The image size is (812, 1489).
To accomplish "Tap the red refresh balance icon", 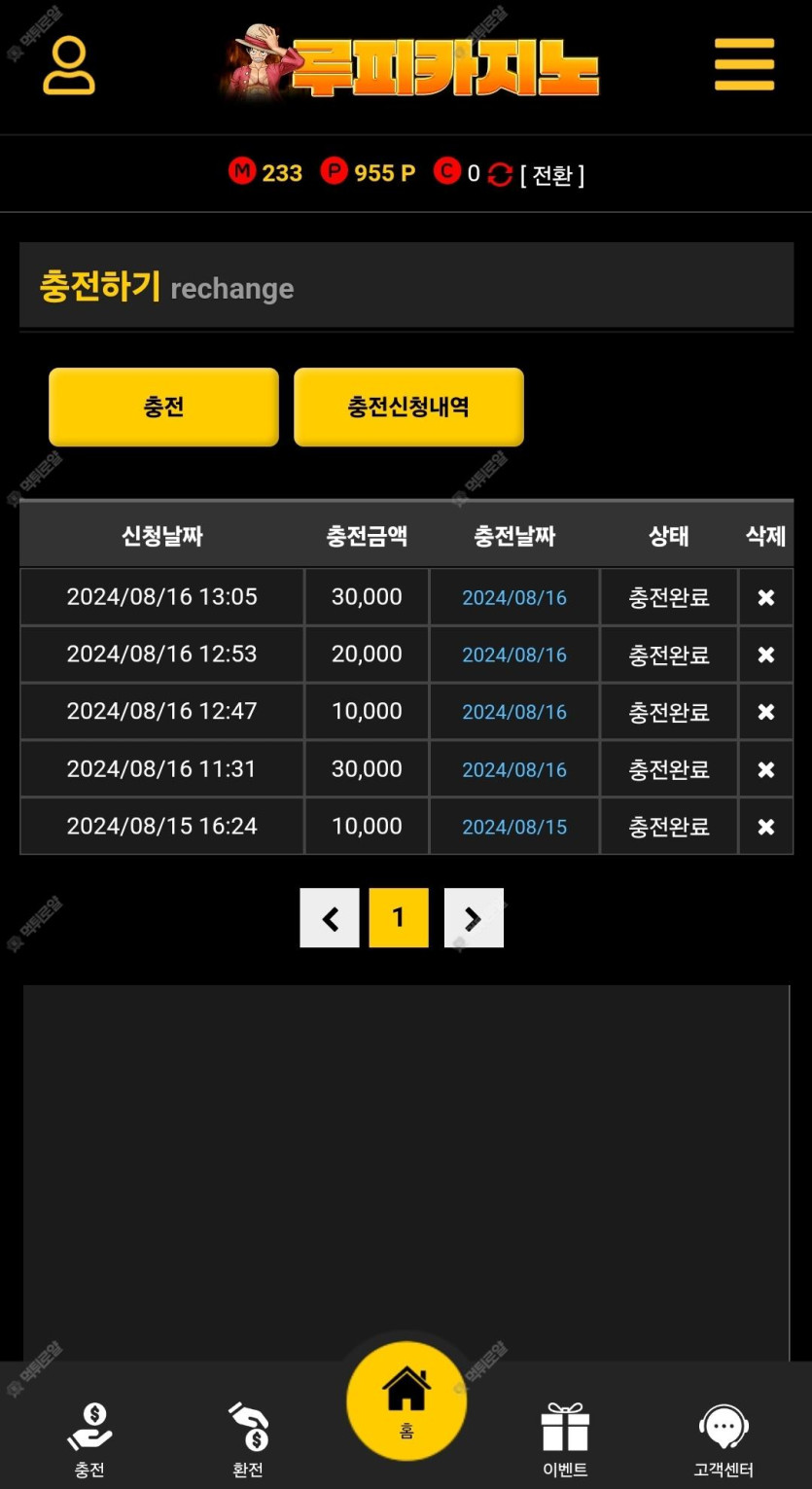I will [x=500, y=175].
